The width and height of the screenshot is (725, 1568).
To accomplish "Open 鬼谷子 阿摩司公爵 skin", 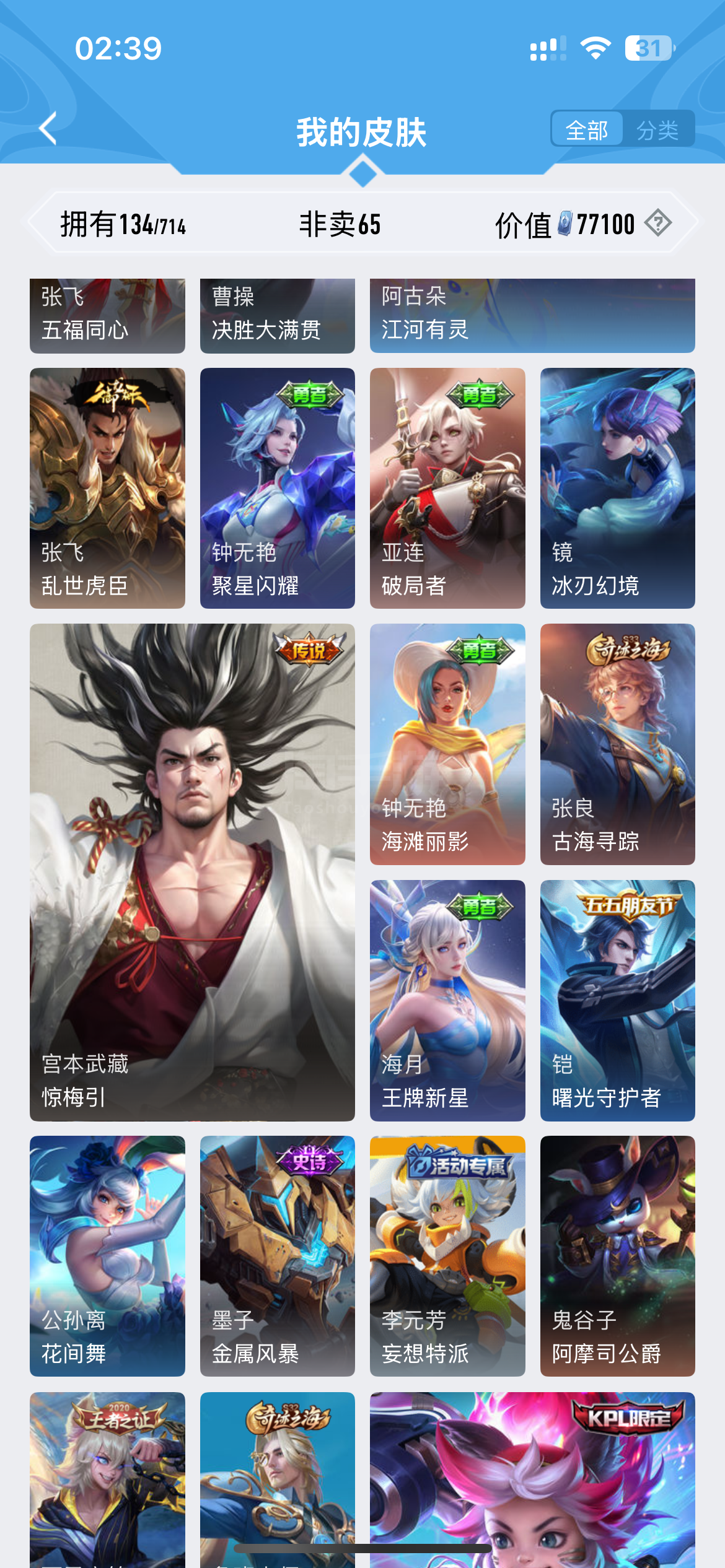I will click(618, 1256).
